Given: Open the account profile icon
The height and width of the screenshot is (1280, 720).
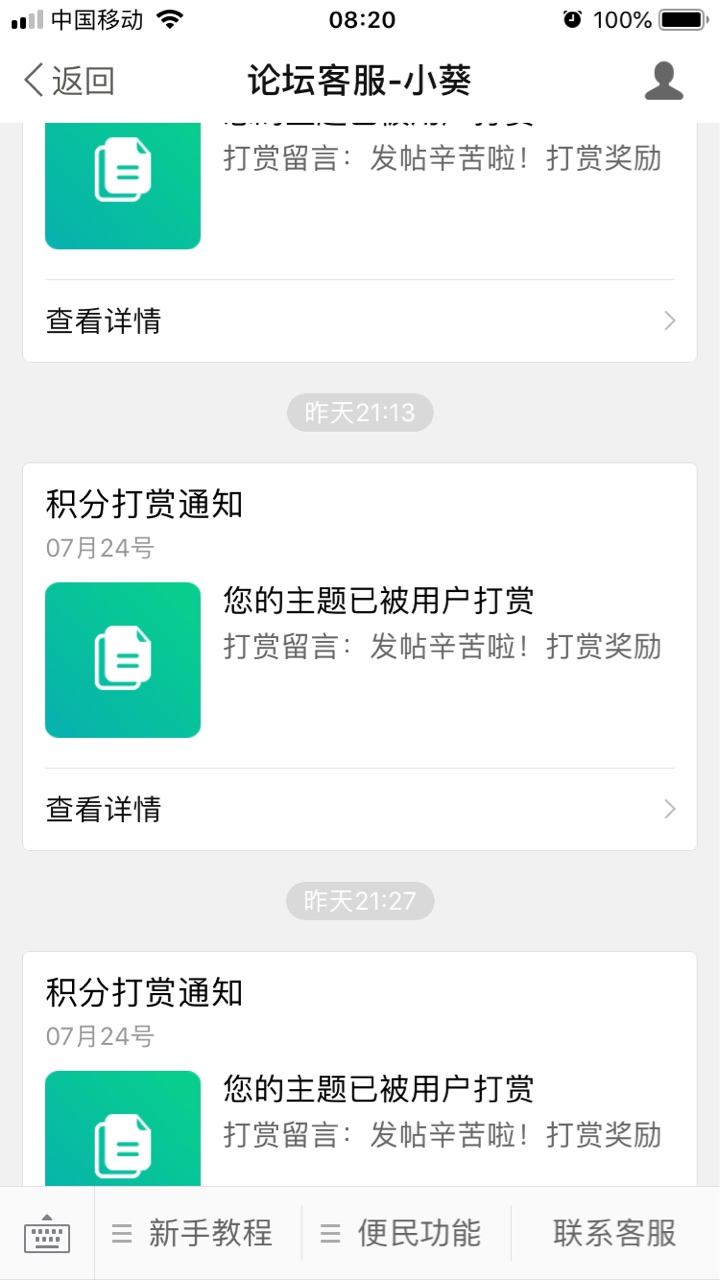Looking at the screenshot, I should click(x=663, y=81).
